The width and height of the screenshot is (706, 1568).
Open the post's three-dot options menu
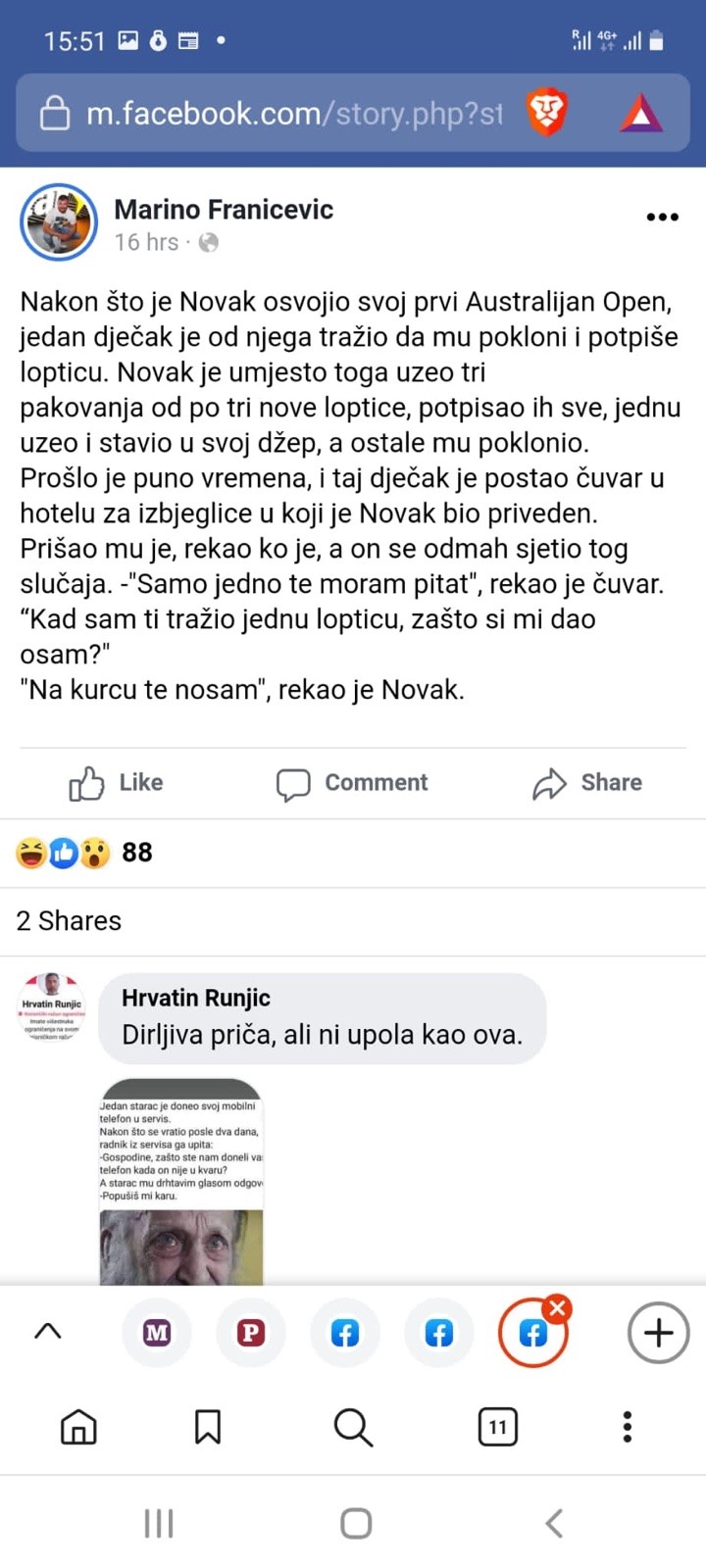click(x=662, y=217)
